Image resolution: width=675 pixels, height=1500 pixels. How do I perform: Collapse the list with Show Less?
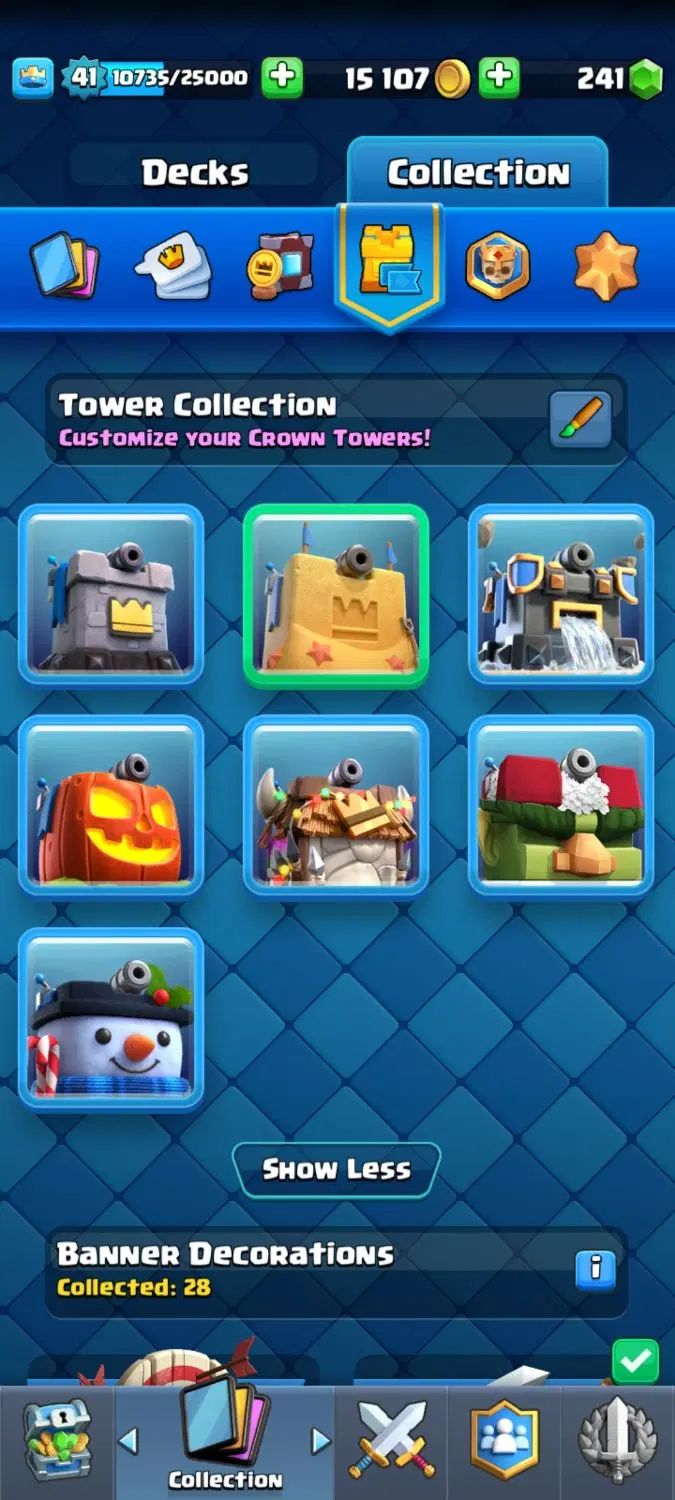tap(336, 1169)
